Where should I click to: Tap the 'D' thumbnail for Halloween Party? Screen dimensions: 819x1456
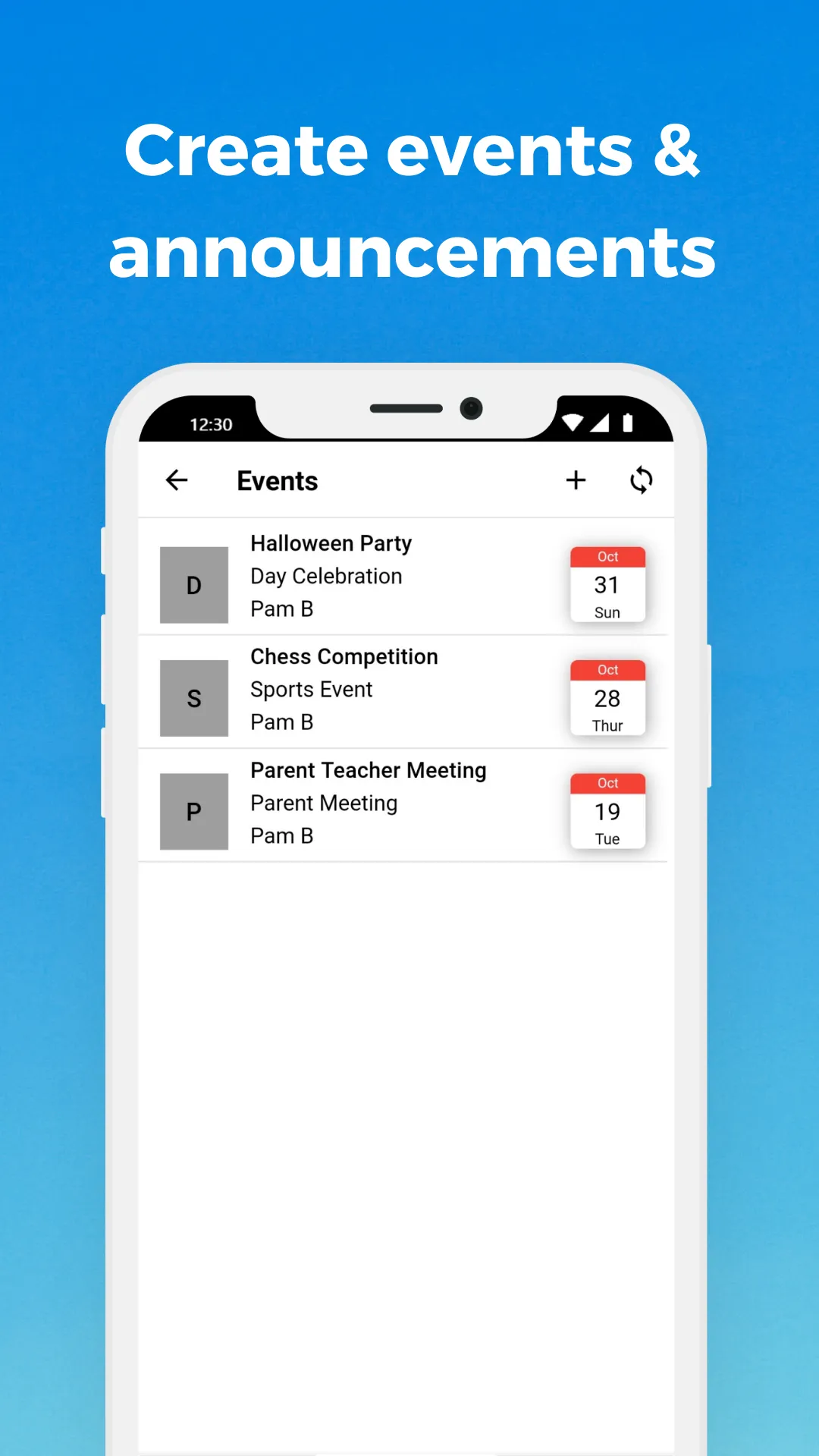[x=193, y=584]
